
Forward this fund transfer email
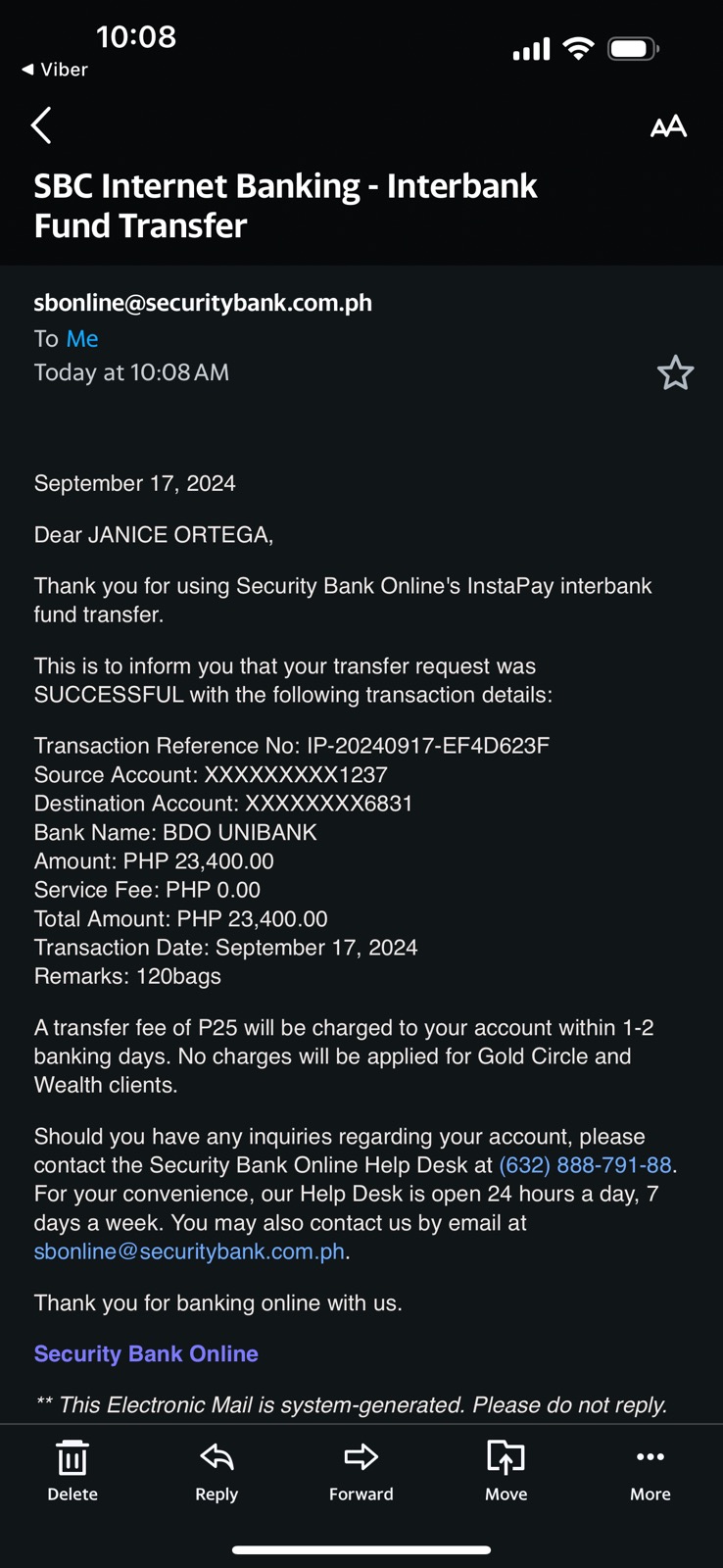point(361,1469)
